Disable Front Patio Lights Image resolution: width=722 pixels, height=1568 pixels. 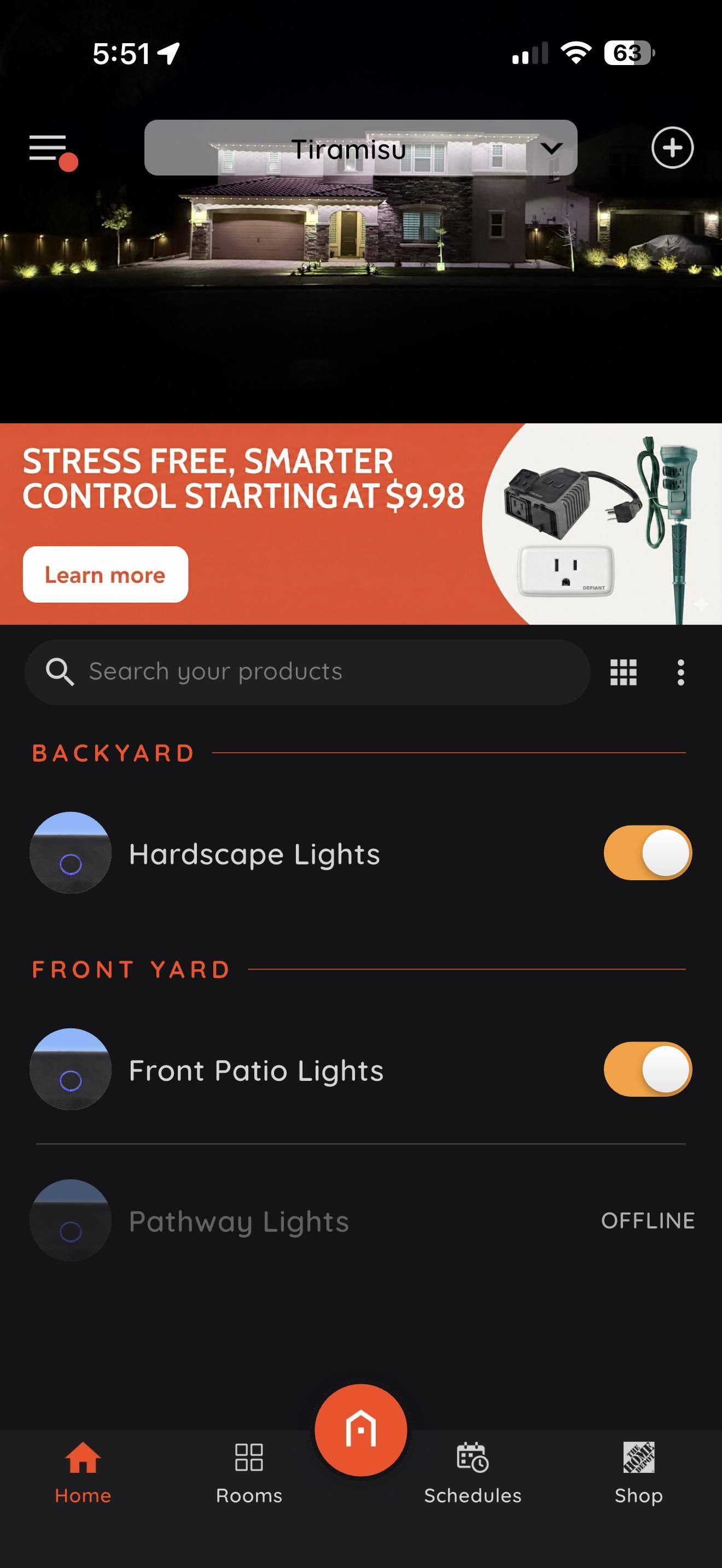coord(647,1070)
